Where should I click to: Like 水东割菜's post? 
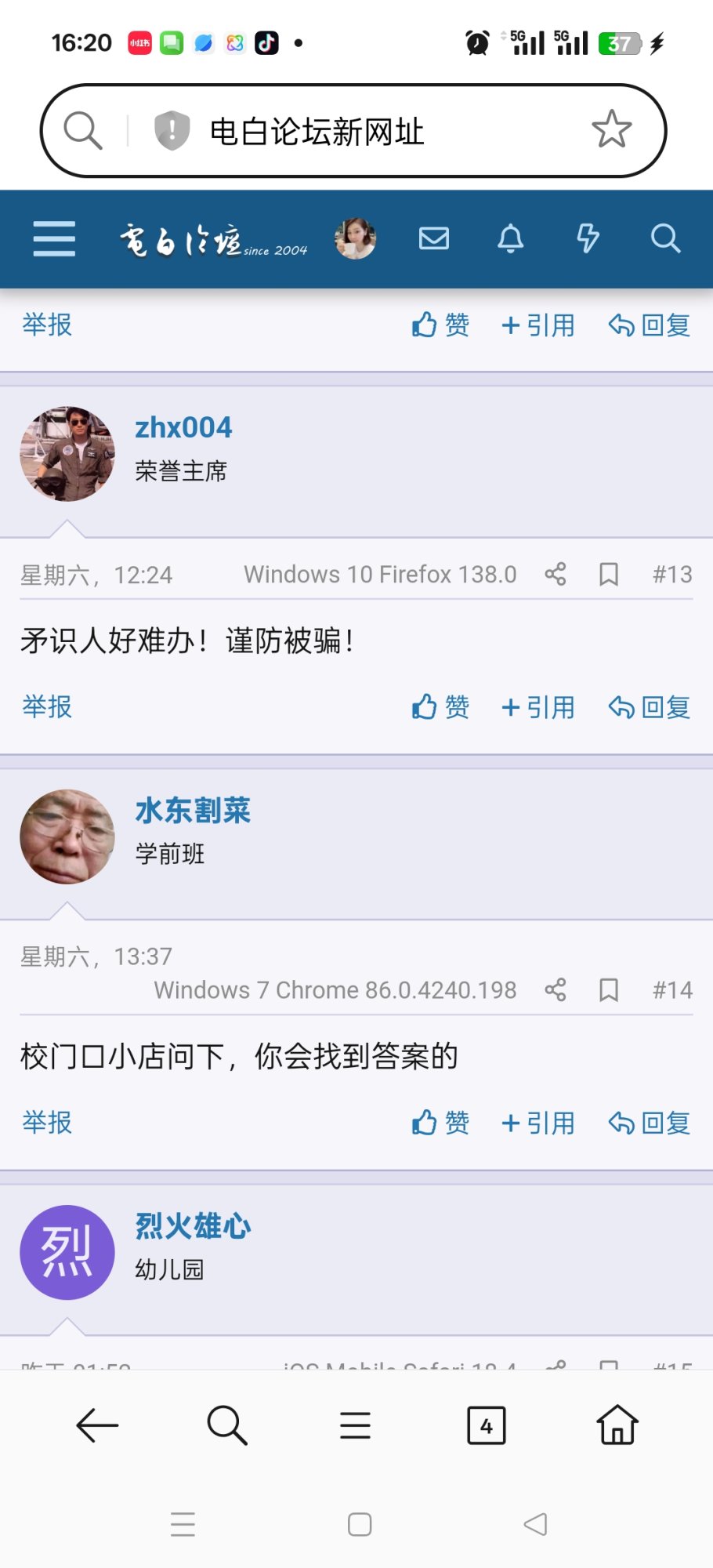click(440, 1123)
